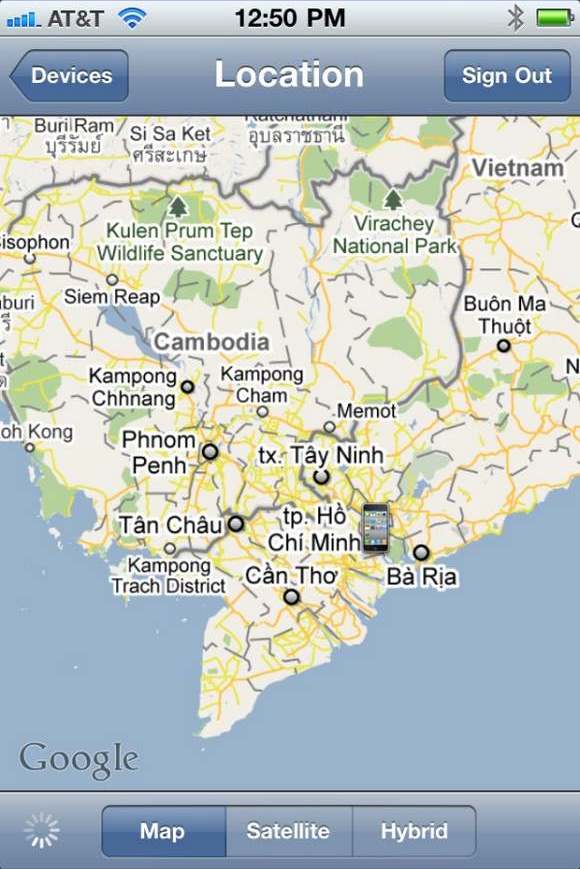Switch to Hybrid view

pos(414,831)
